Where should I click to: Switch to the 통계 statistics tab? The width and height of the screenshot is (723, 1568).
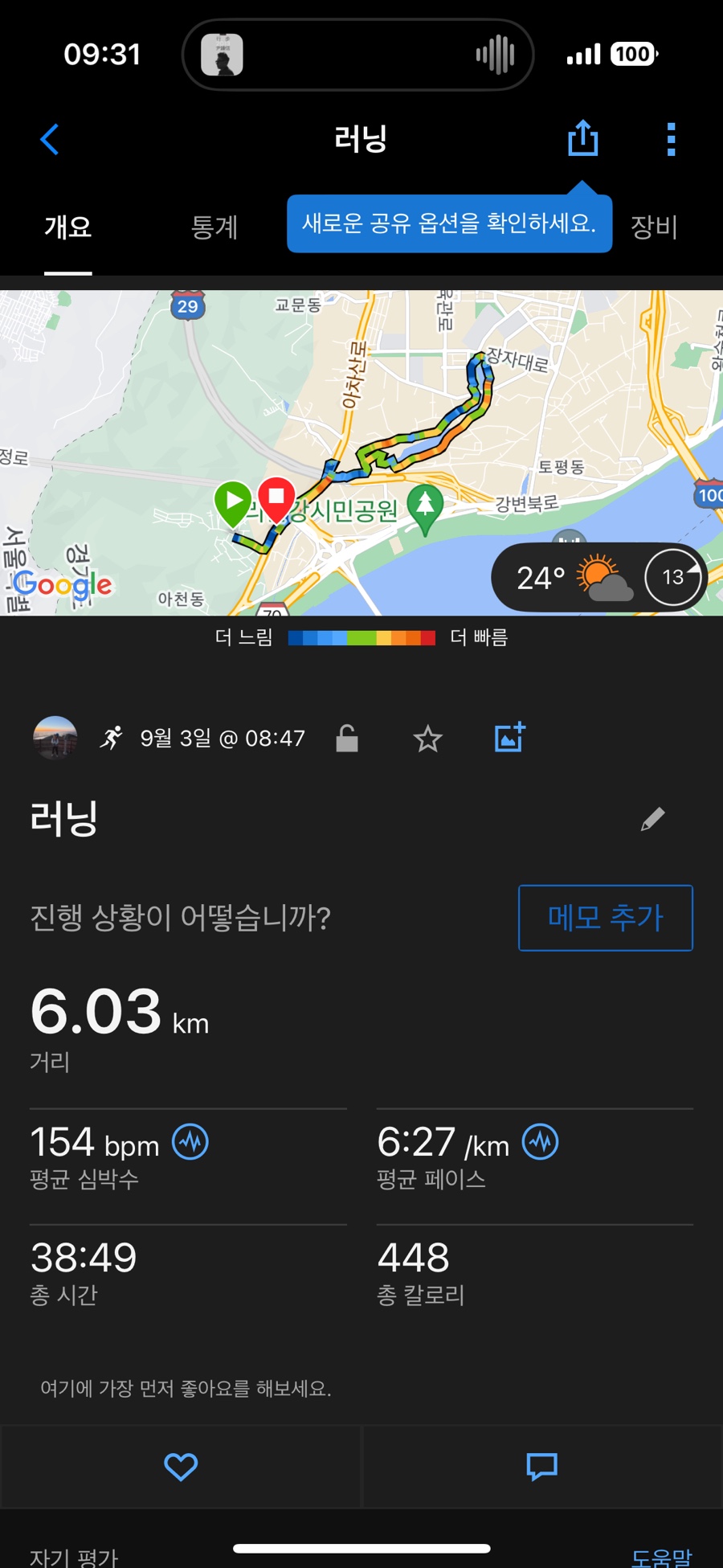(x=214, y=227)
